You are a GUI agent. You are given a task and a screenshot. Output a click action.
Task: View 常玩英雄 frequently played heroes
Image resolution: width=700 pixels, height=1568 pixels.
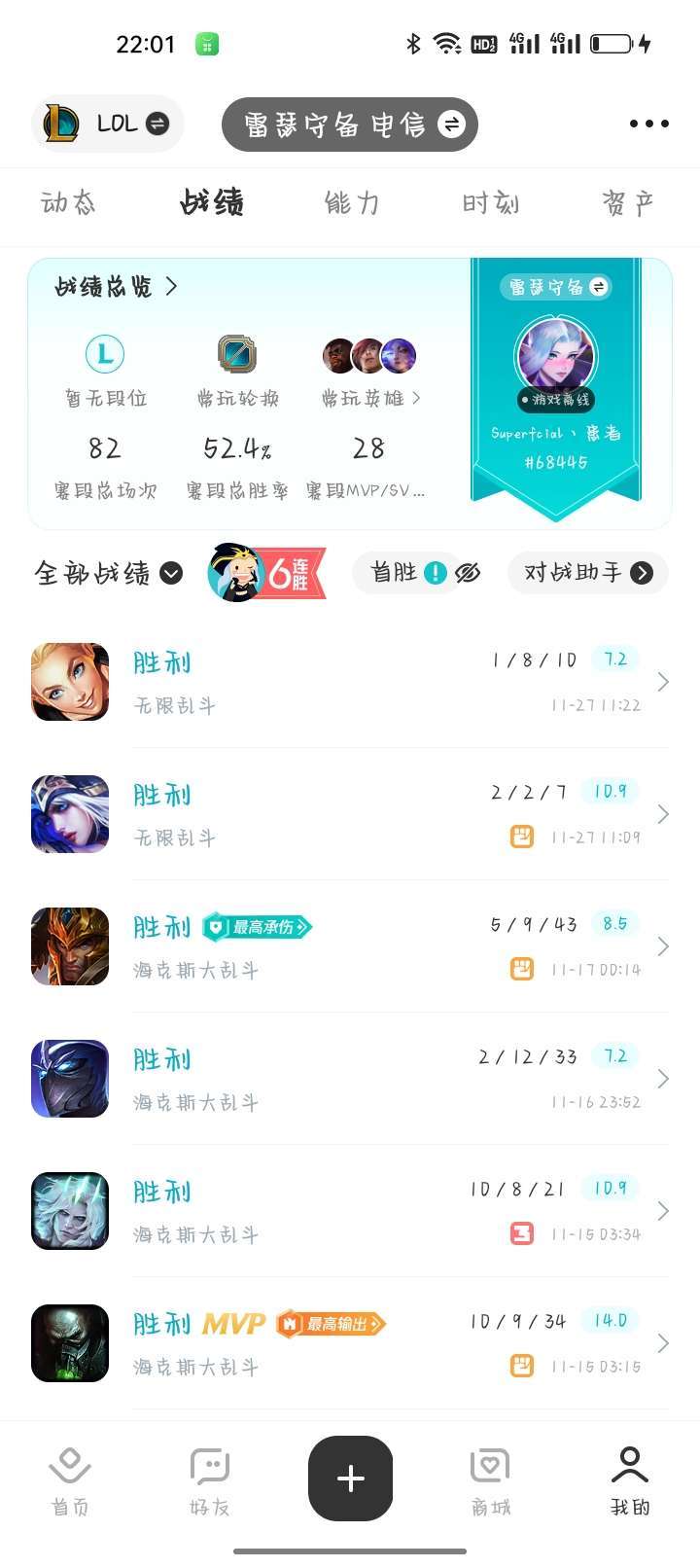tap(370, 398)
